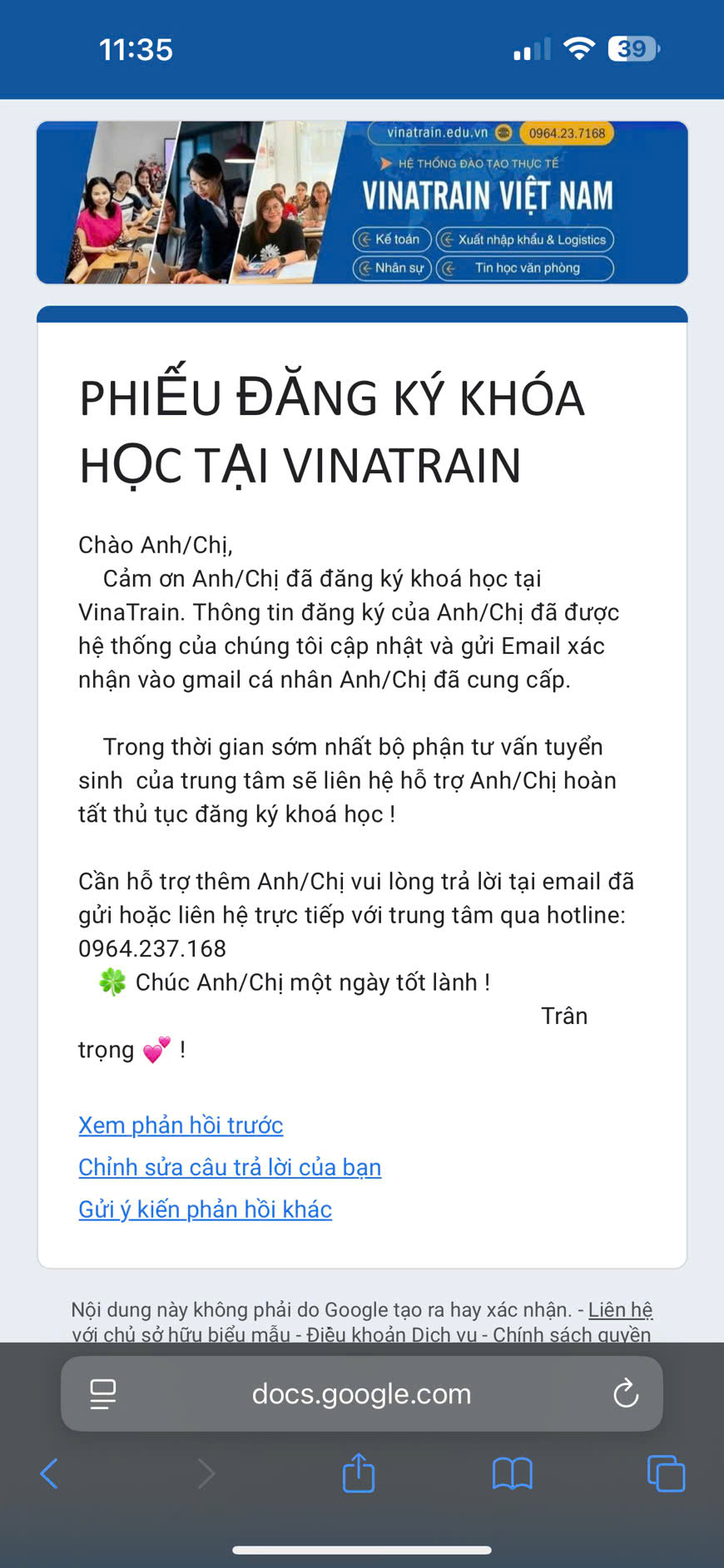Go back to the previous page
The image size is (724, 1568).
tap(50, 1473)
